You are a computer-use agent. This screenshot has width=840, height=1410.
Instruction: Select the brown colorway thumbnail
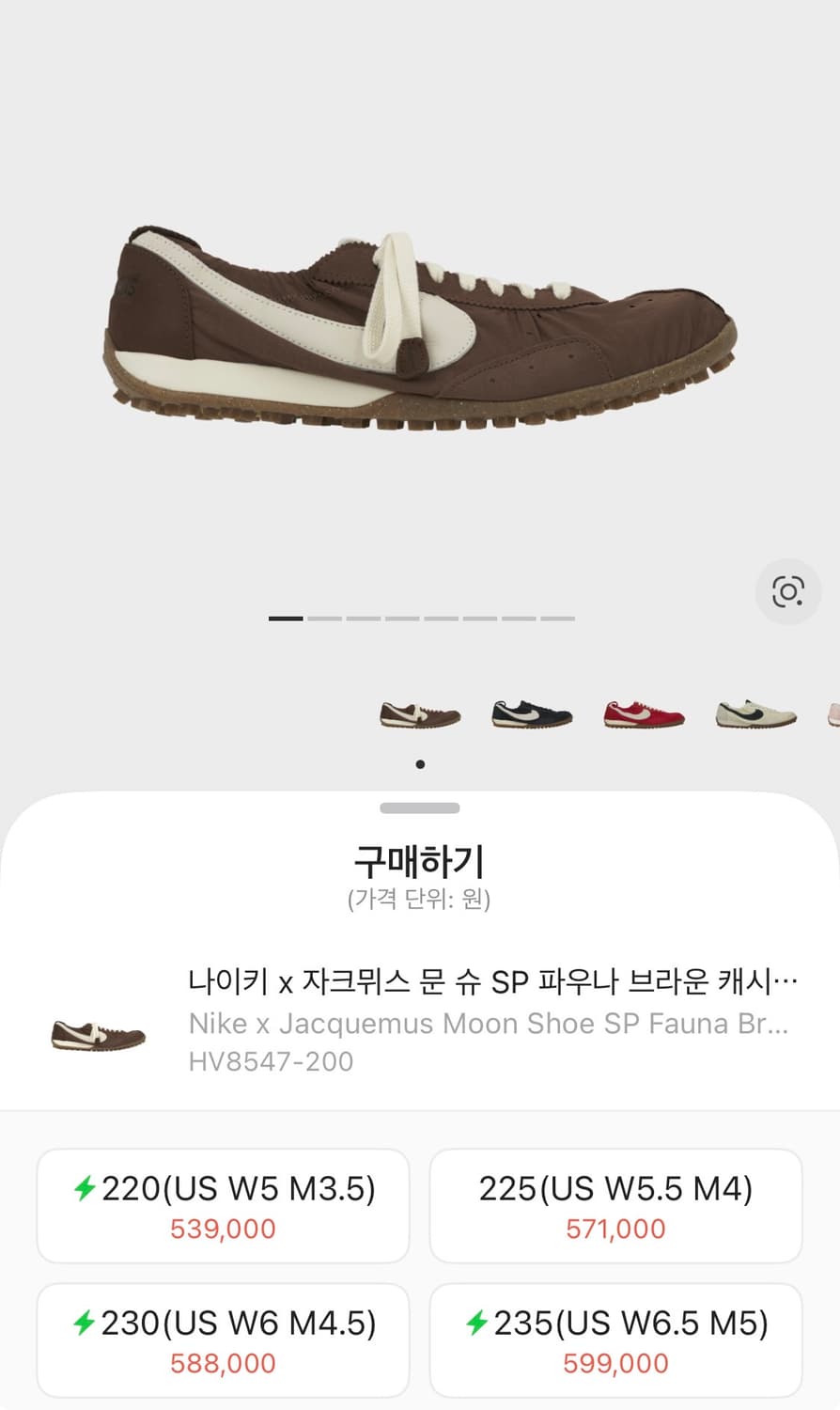click(x=419, y=714)
